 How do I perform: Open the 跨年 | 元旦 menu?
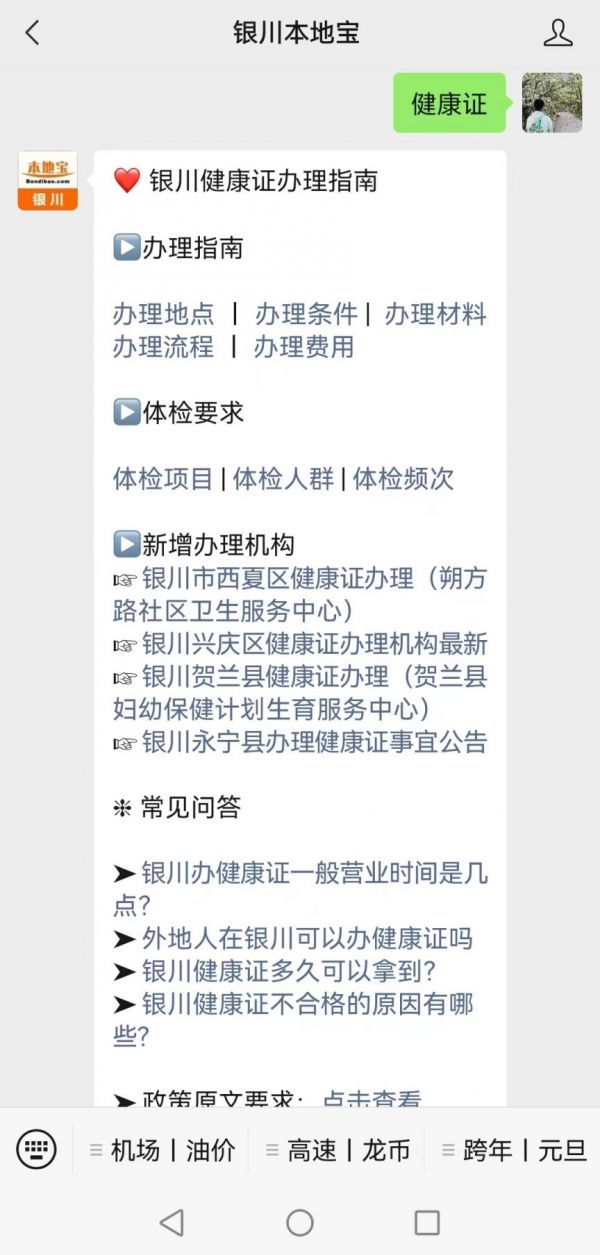pyautogui.click(x=514, y=1150)
